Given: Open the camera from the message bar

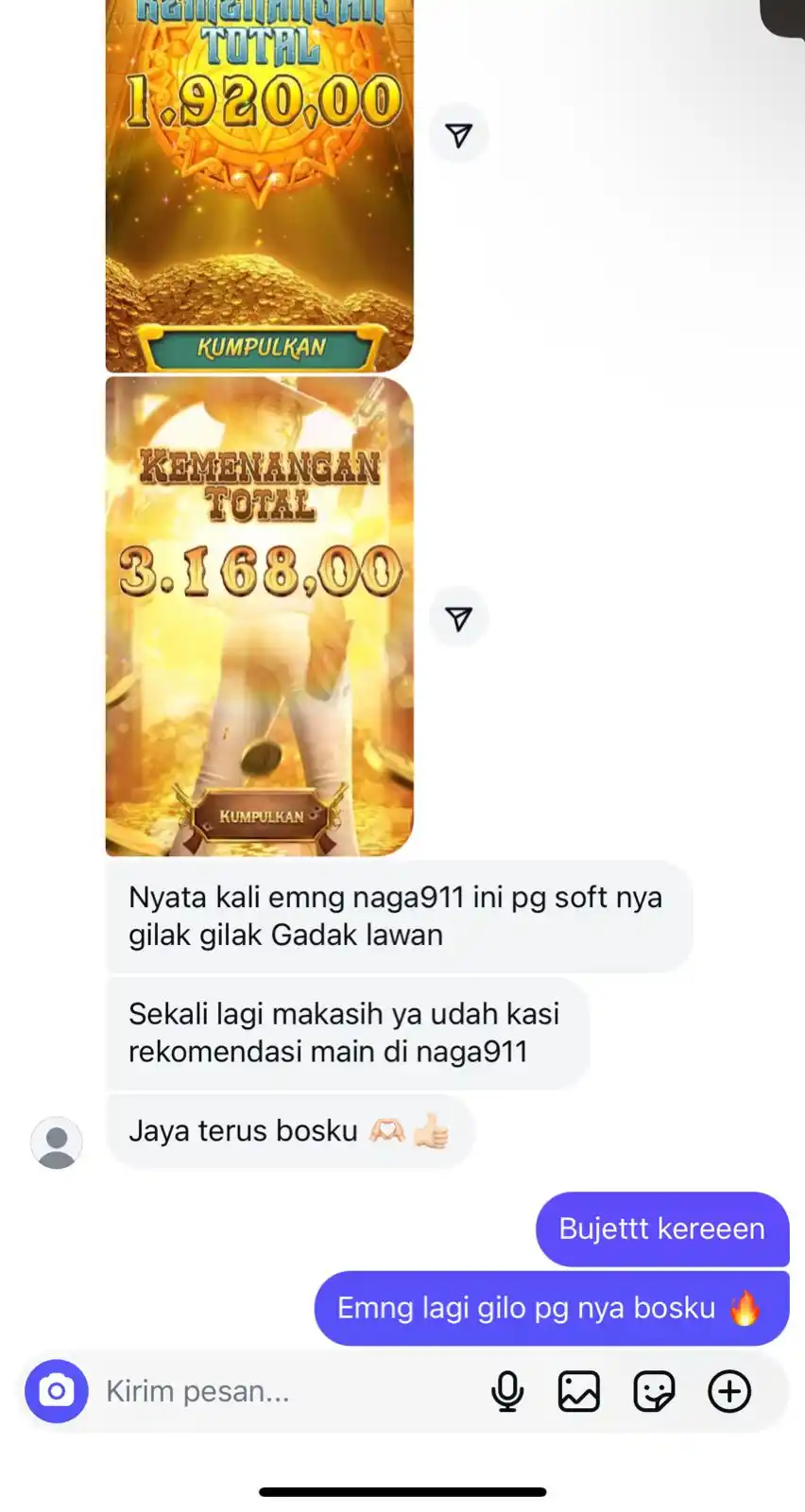Looking at the screenshot, I should pyautogui.click(x=56, y=1391).
